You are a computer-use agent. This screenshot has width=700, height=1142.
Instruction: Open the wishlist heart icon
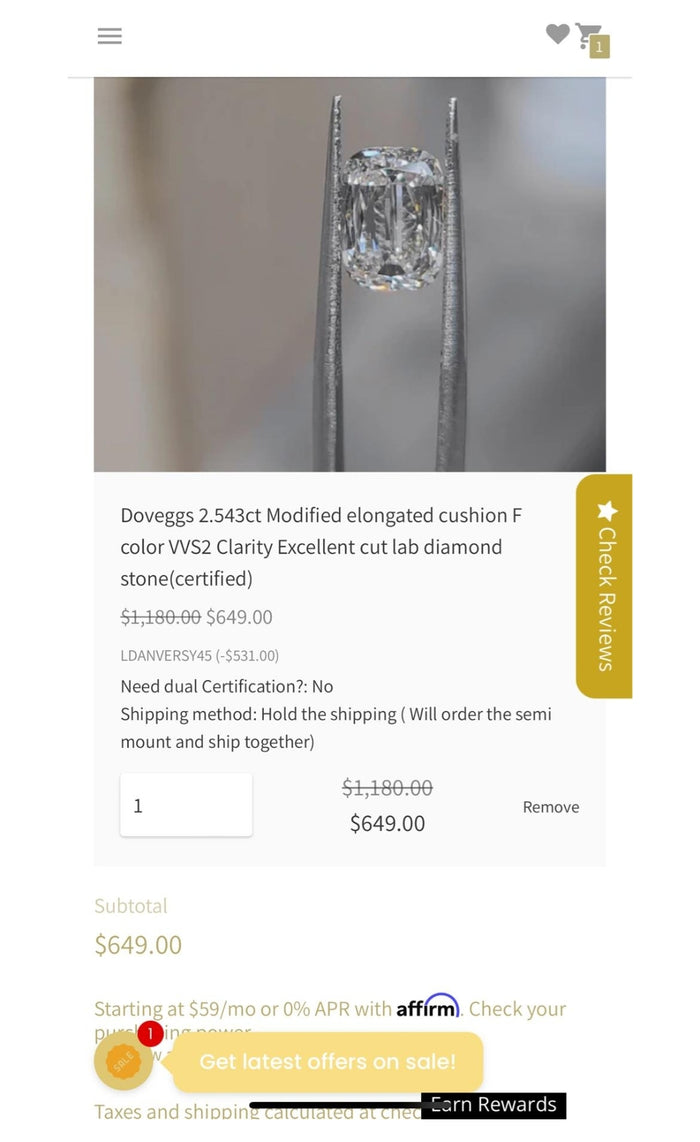pyautogui.click(x=557, y=34)
